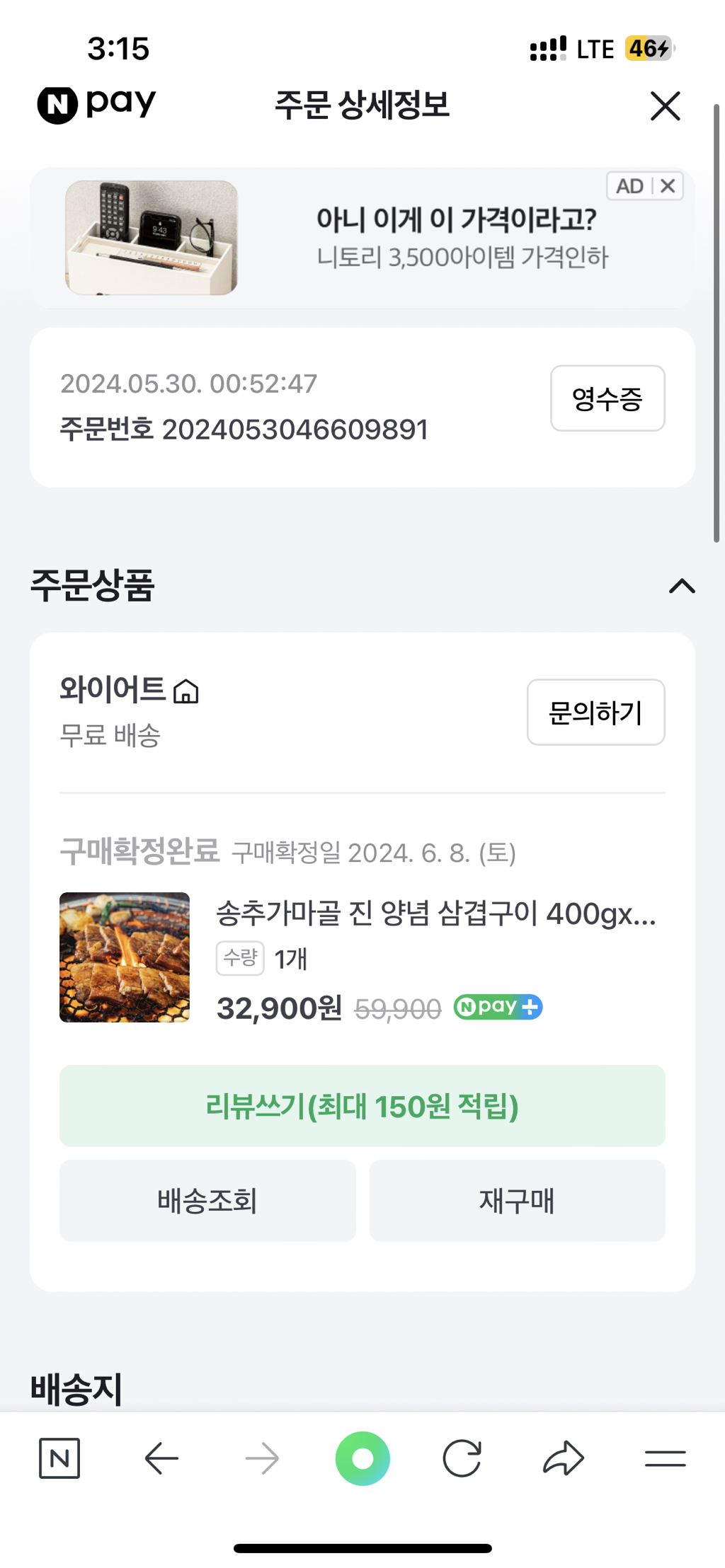This screenshot has height=1568, width=725.
Task: Dismiss the 니토리 ad banner
Action: click(x=667, y=186)
